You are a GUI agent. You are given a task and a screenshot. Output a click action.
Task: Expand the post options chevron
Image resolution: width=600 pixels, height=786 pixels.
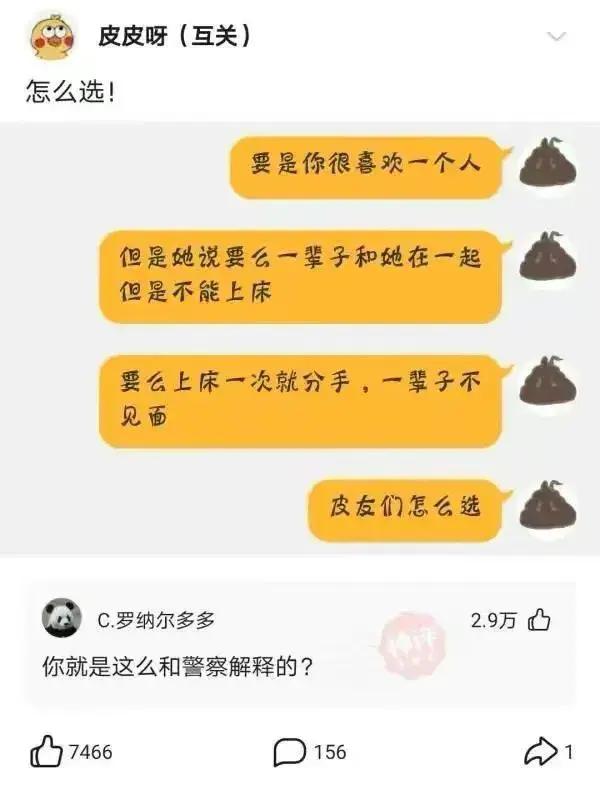coord(557,37)
